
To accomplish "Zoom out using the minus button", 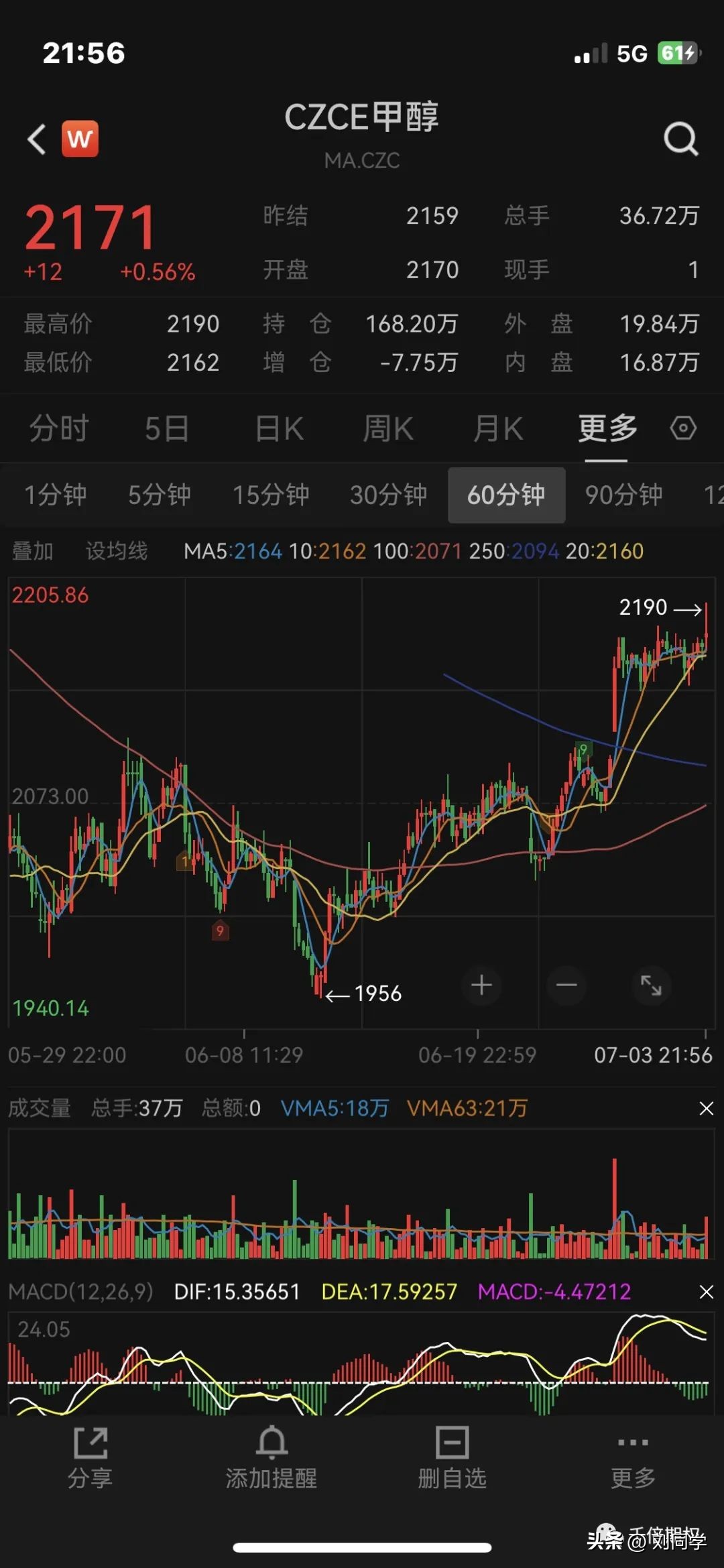I will (x=566, y=985).
